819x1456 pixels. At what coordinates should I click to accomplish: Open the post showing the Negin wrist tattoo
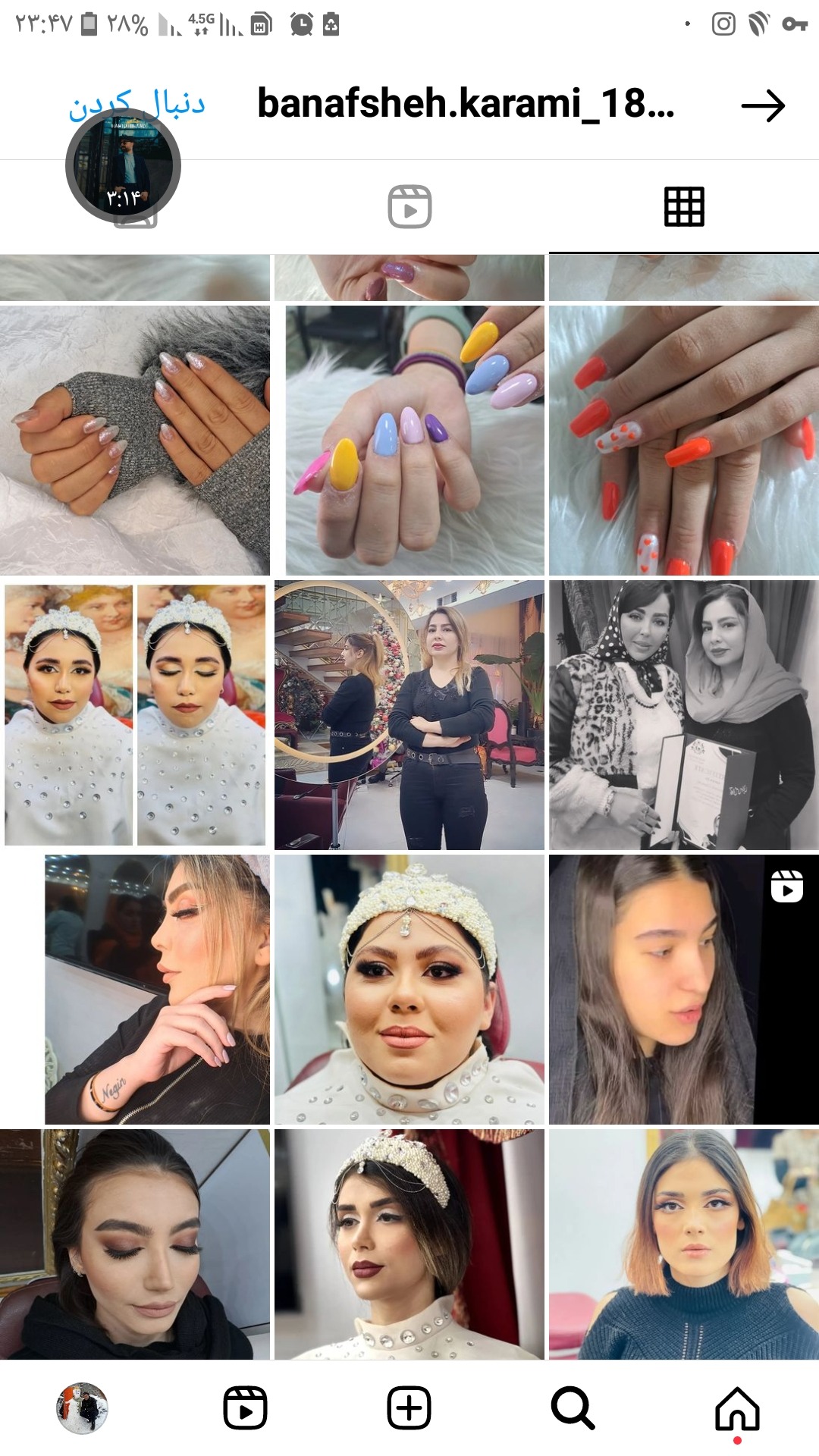[156, 989]
